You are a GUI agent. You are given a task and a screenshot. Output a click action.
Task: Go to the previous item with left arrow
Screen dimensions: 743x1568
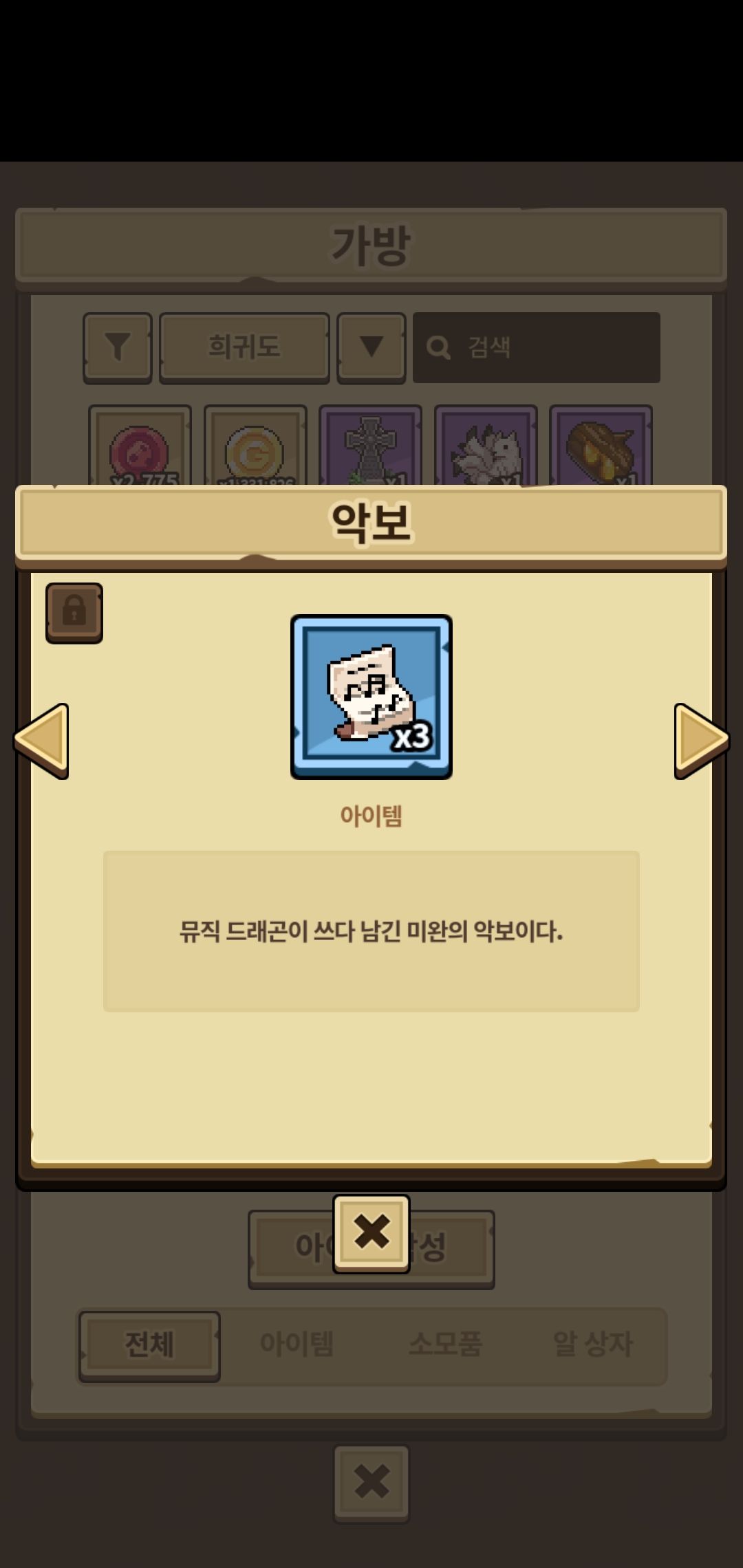43,741
